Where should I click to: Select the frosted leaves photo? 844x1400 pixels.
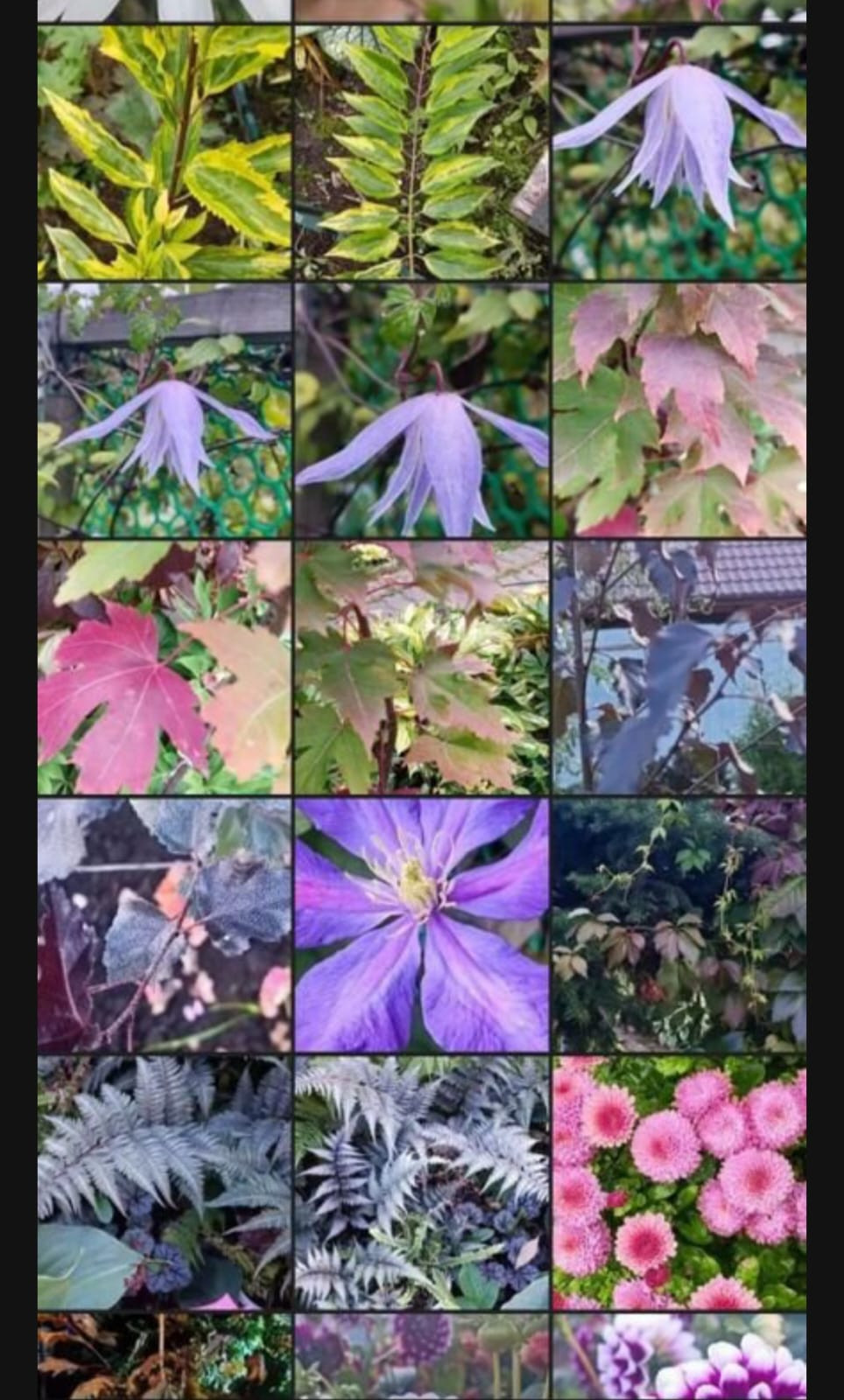click(164, 925)
